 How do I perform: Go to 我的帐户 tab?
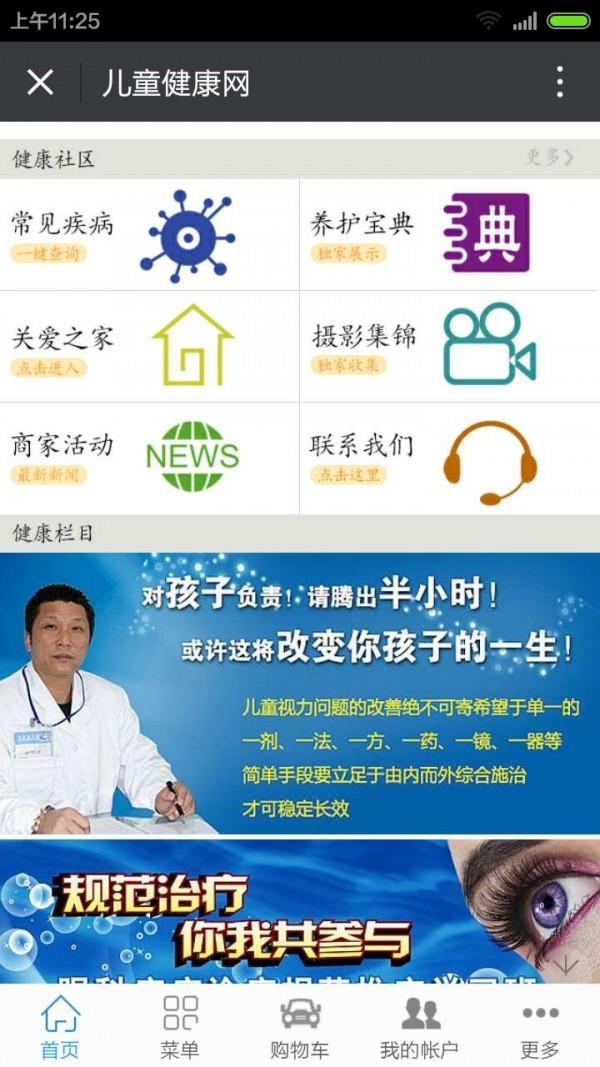tap(420, 1026)
